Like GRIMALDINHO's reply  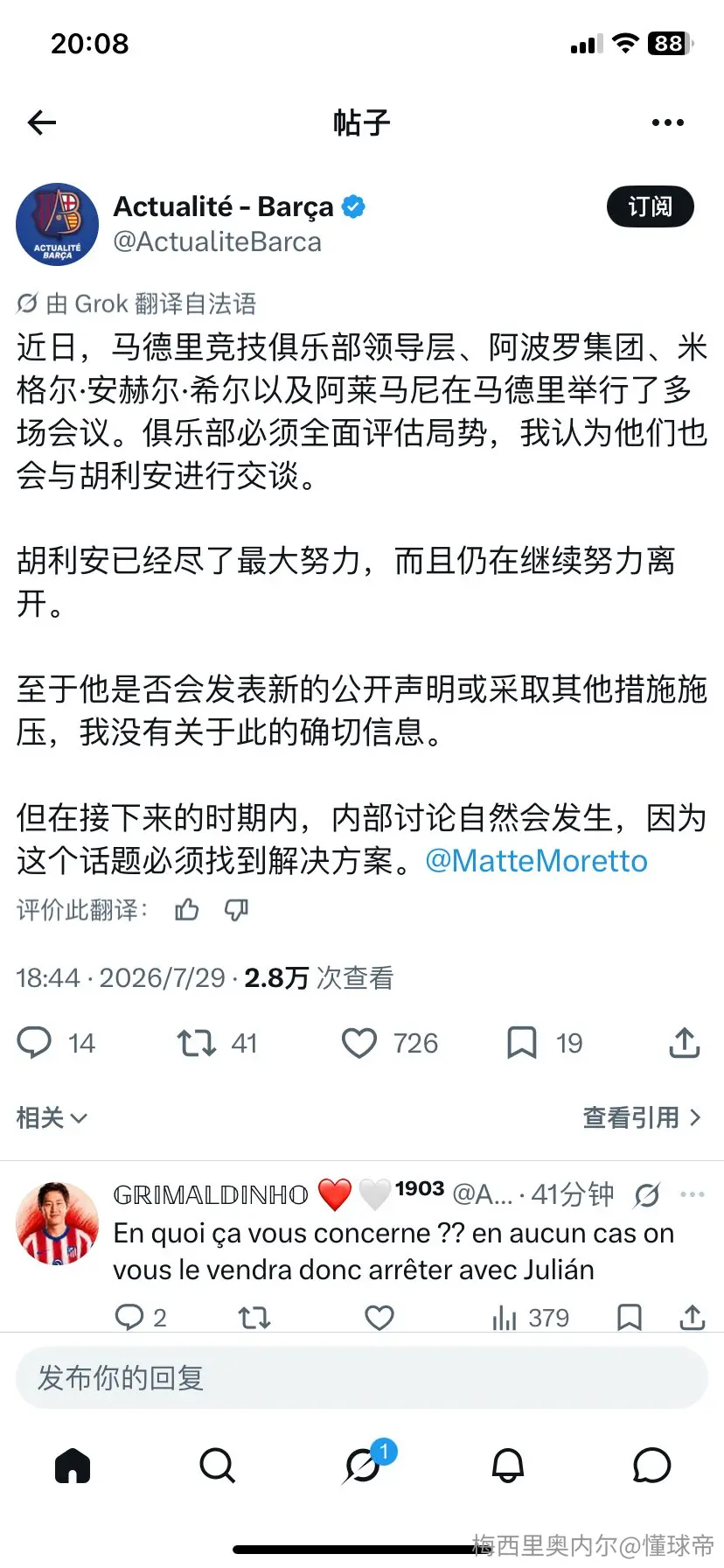pos(379,1317)
